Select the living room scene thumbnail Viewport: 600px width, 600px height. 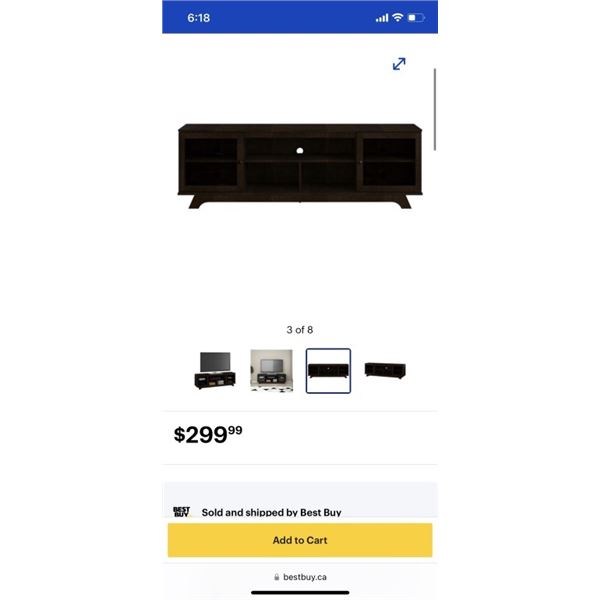coord(271,370)
